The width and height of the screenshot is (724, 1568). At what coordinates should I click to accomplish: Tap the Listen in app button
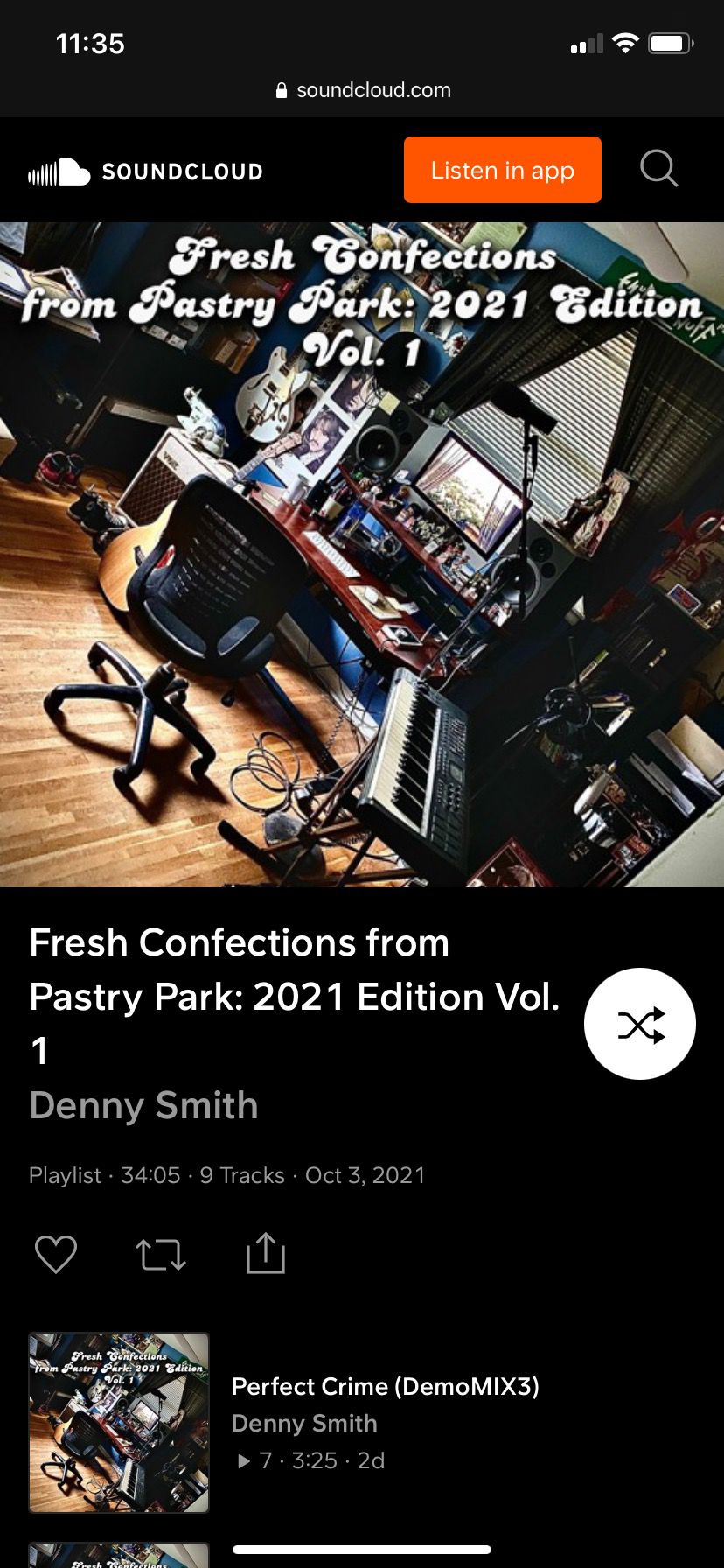503,170
